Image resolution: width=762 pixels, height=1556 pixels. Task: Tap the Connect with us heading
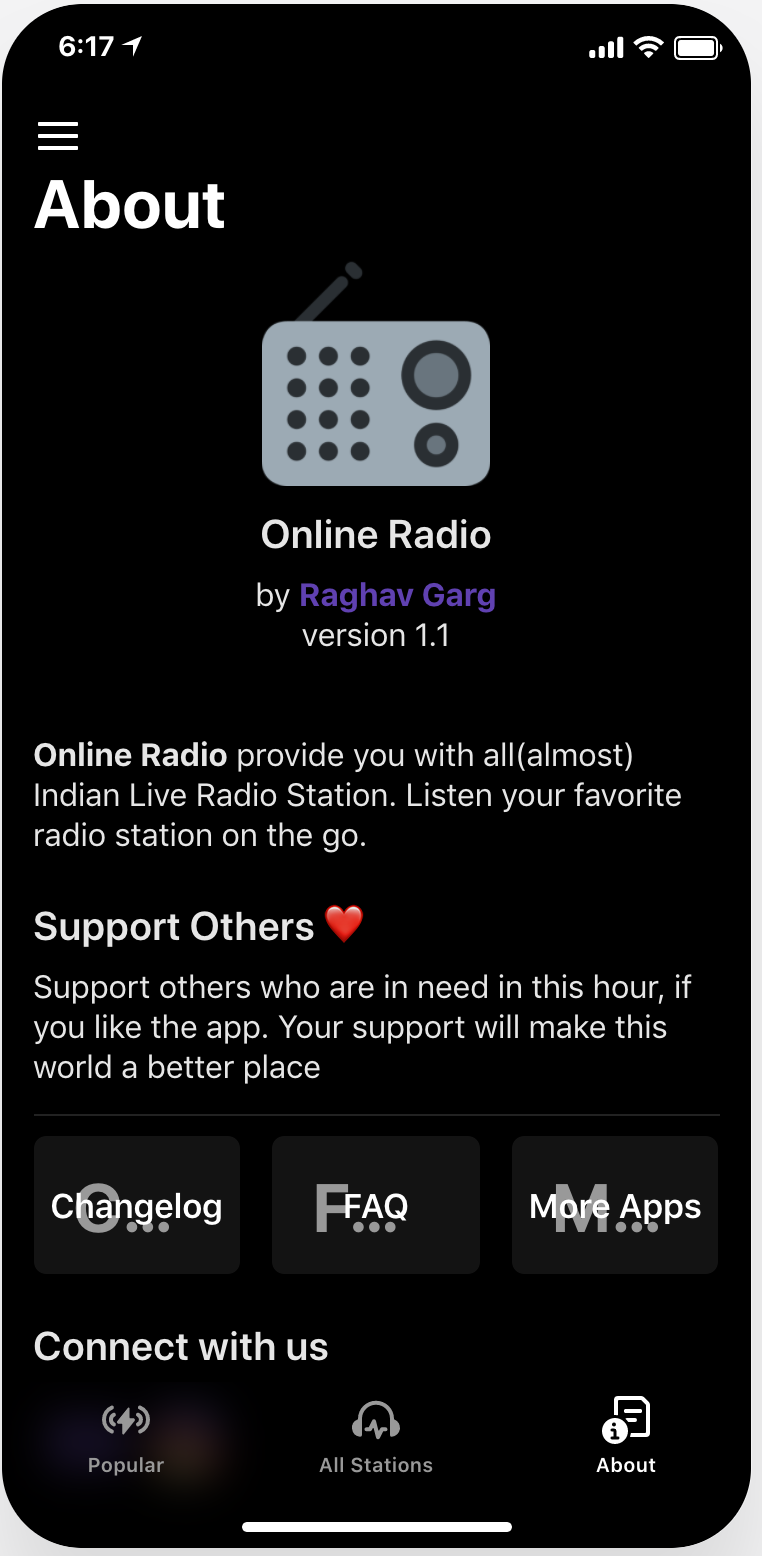coord(180,1346)
